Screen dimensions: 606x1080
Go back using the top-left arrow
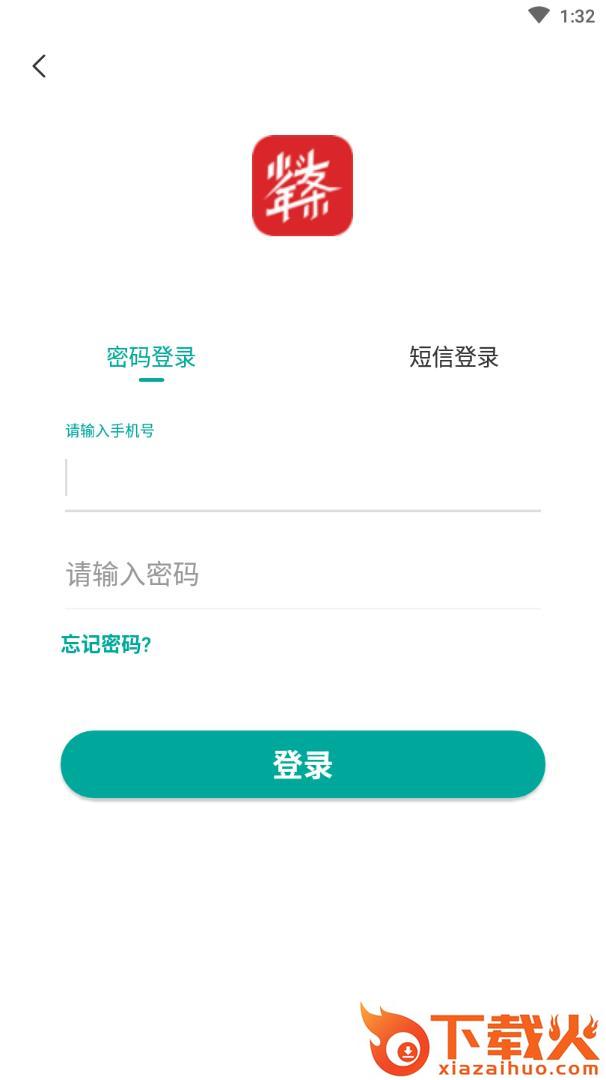tap(39, 66)
